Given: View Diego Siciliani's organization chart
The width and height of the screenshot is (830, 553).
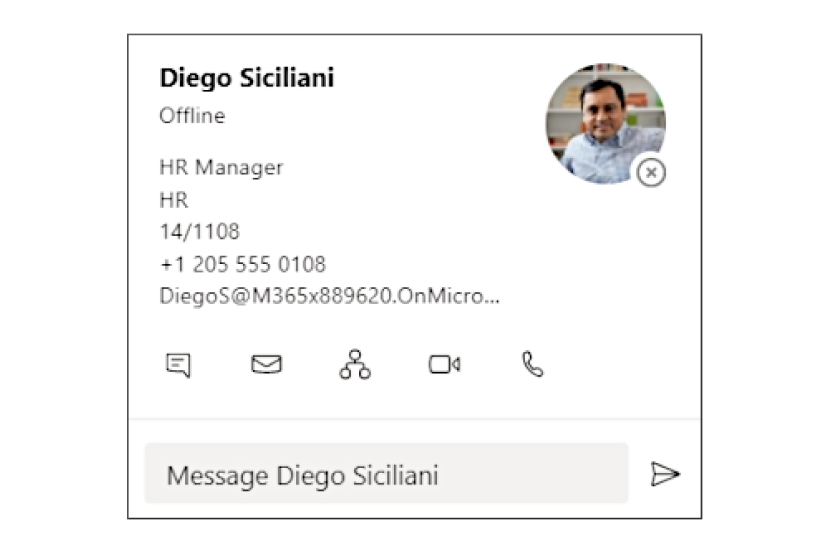Looking at the screenshot, I should (x=355, y=365).
